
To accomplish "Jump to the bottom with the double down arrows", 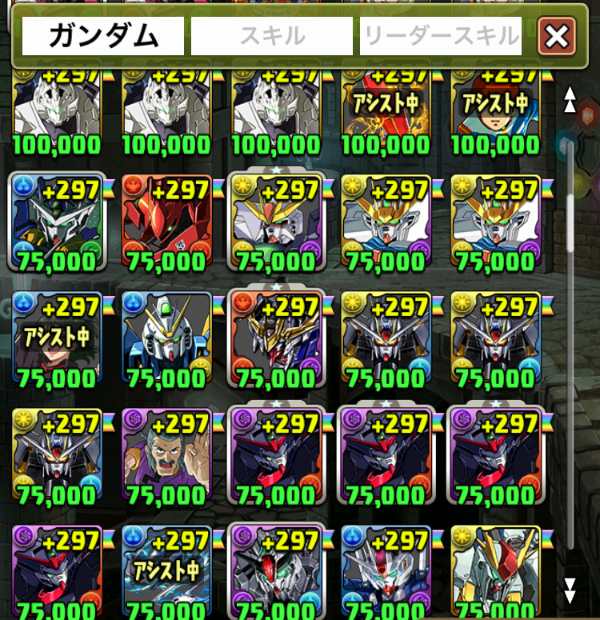I will pos(570,586).
